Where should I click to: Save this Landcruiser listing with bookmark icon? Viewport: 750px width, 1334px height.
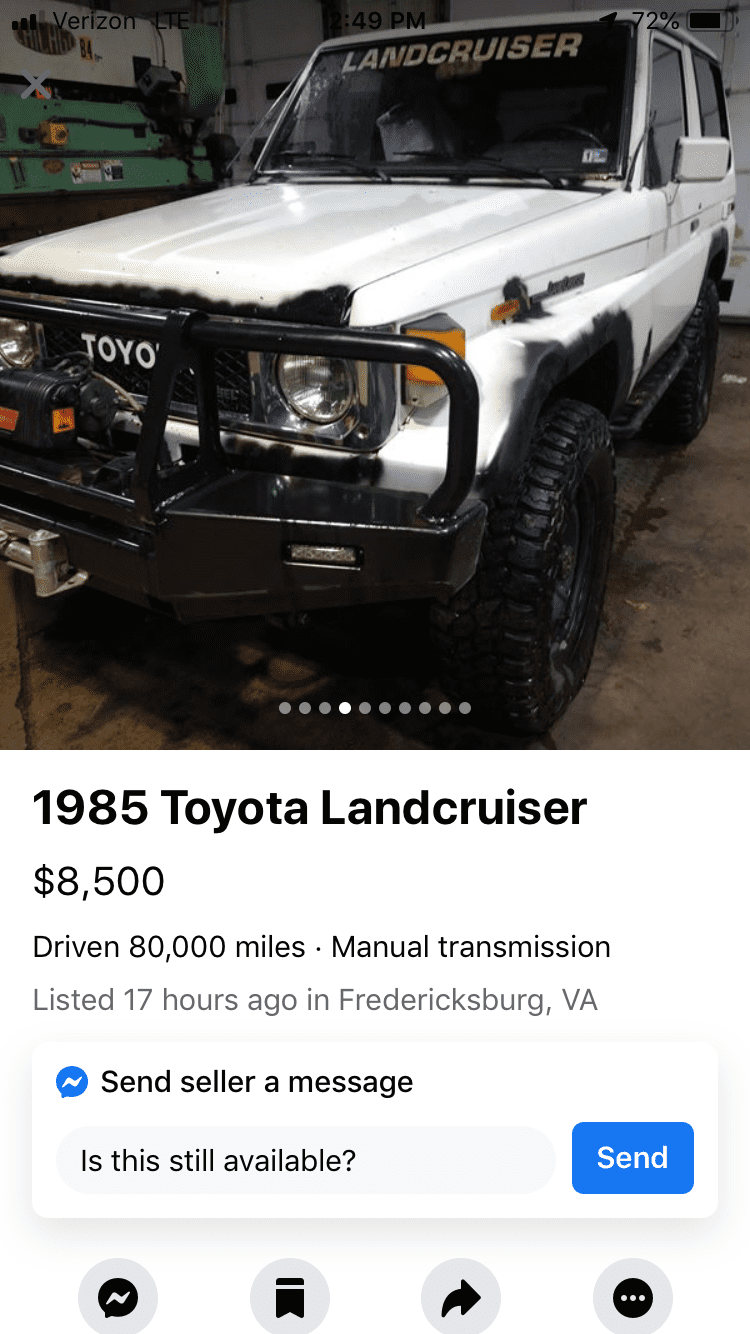(x=290, y=1298)
